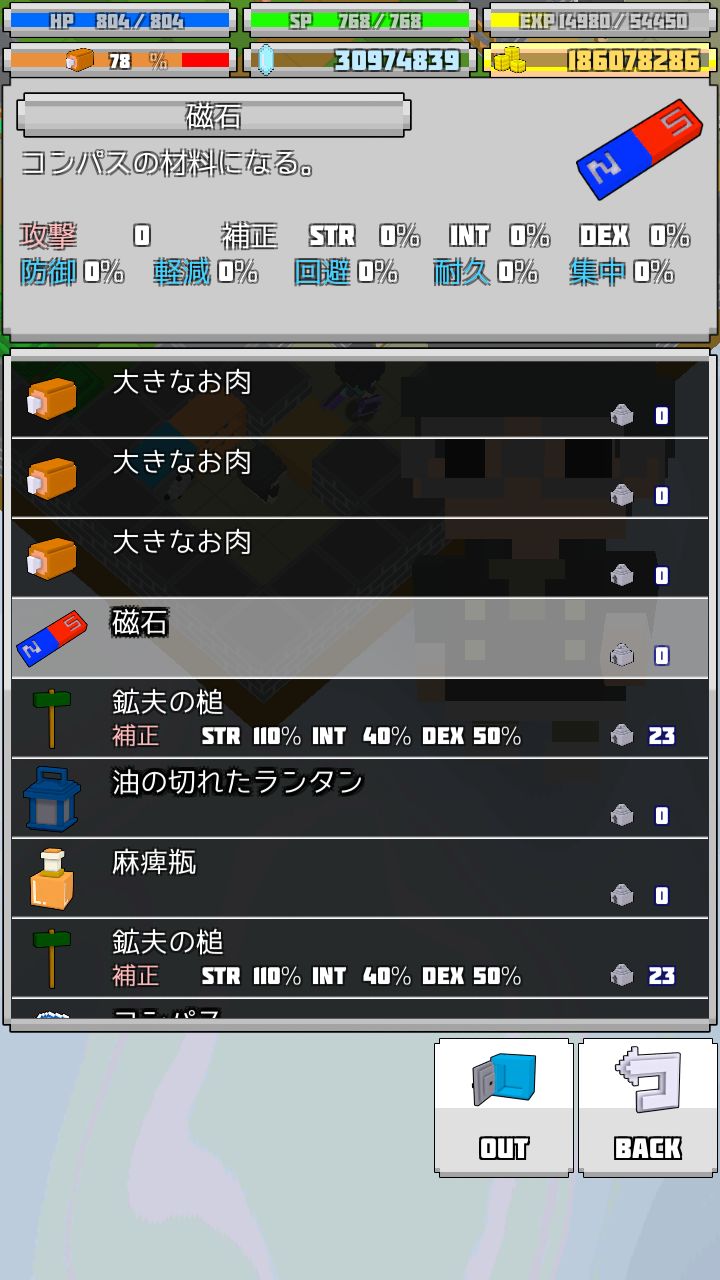Click the 78% weight gauge bar
720x1280 pixels.
pos(120,61)
